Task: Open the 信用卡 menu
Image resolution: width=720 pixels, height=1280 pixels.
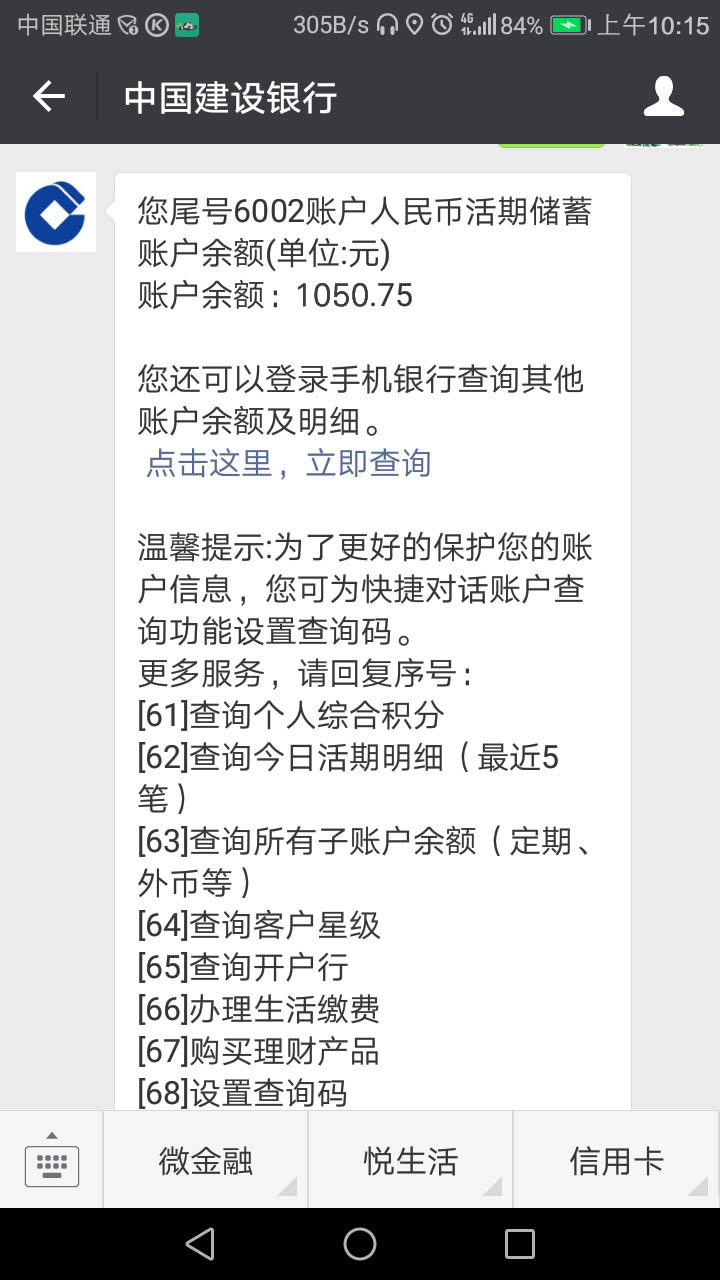Action: (616, 1160)
